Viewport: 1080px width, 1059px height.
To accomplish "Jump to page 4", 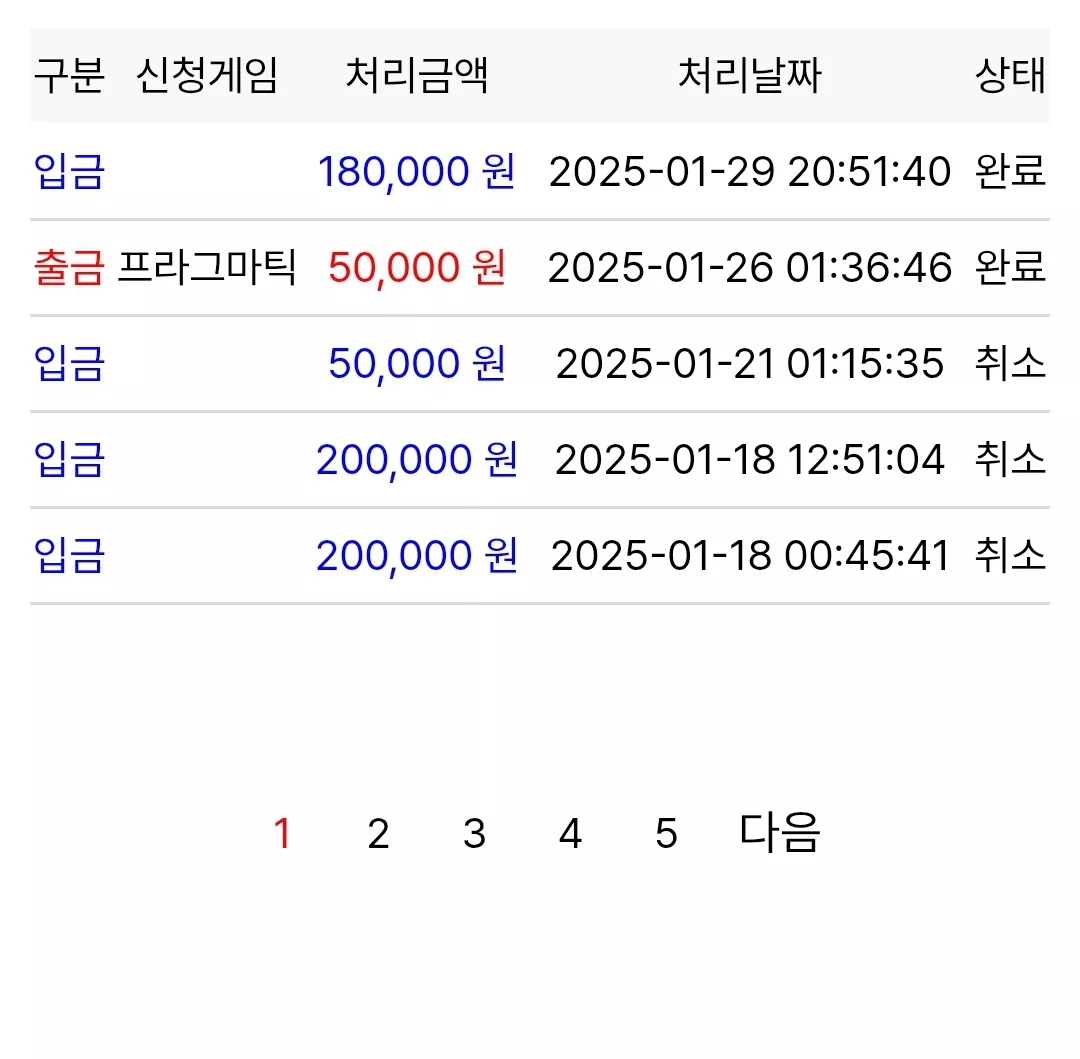I will [x=570, y=833].
